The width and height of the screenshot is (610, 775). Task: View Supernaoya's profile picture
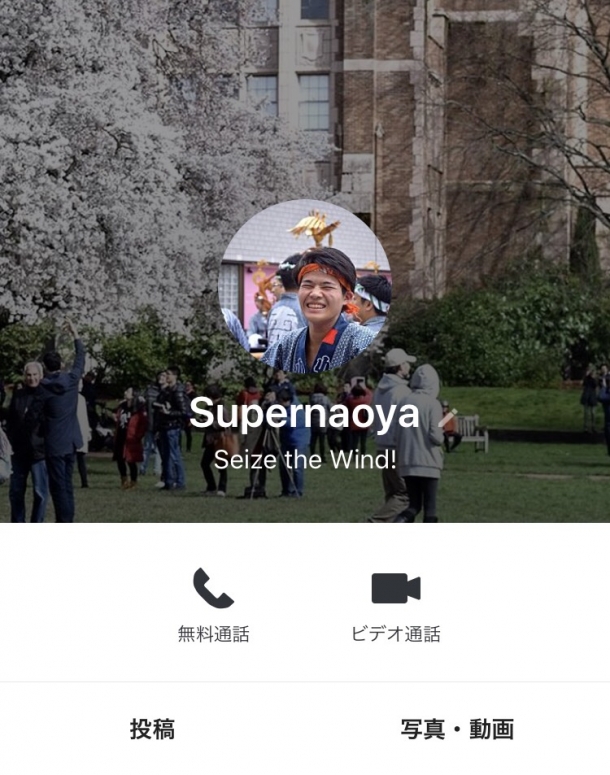coord(305,286)
